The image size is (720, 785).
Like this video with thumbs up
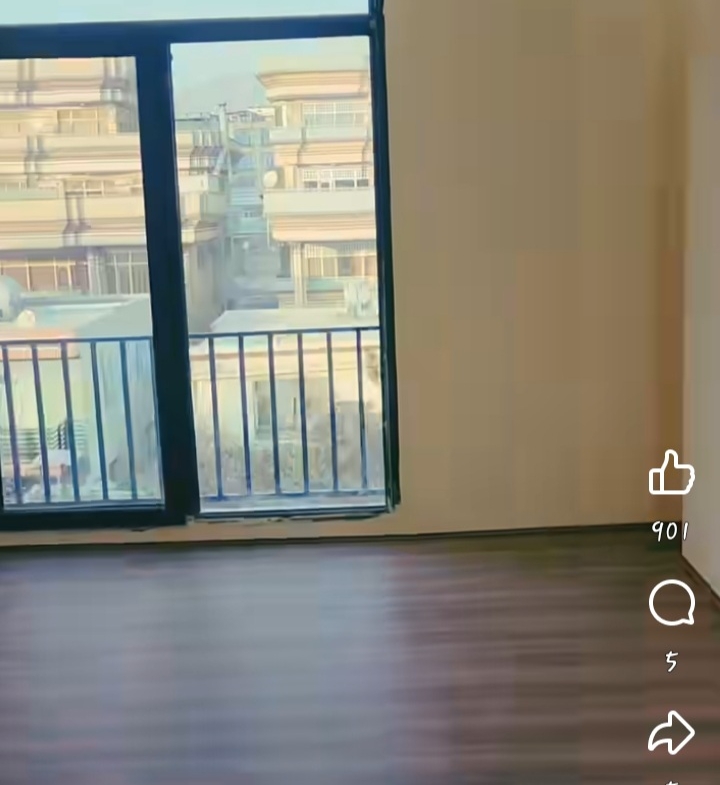point(671,473)
